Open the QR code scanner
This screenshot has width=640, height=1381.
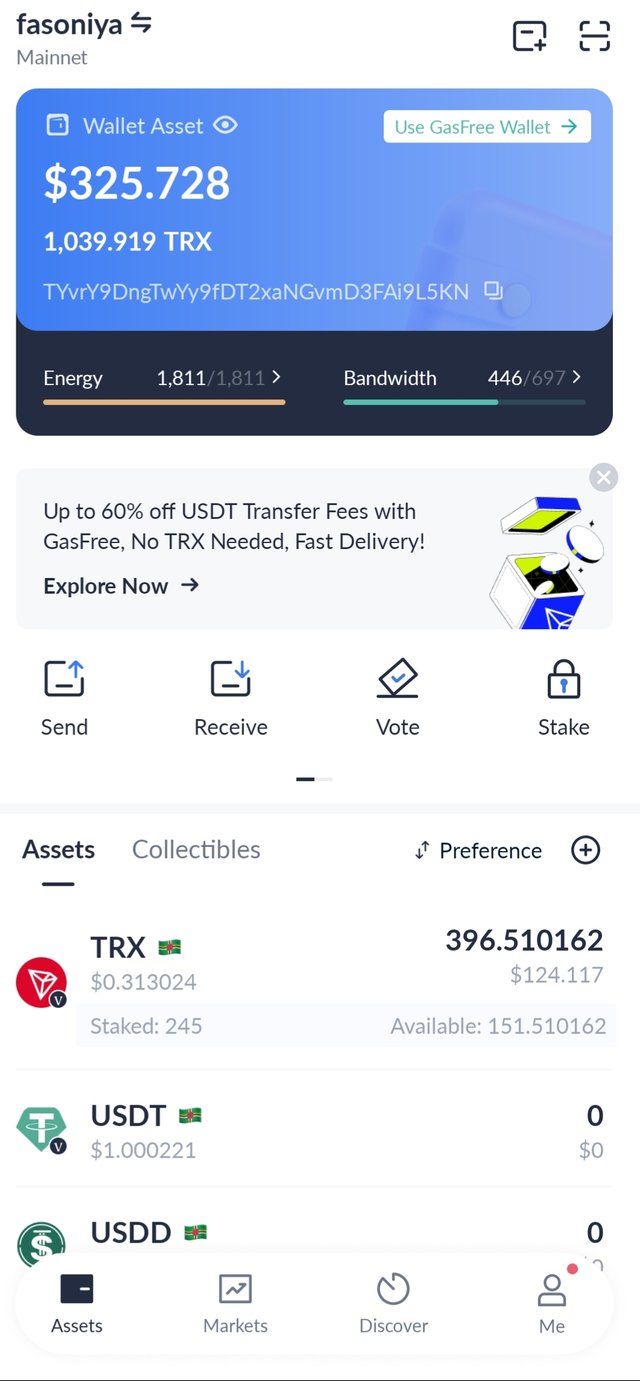click(594, 36)
